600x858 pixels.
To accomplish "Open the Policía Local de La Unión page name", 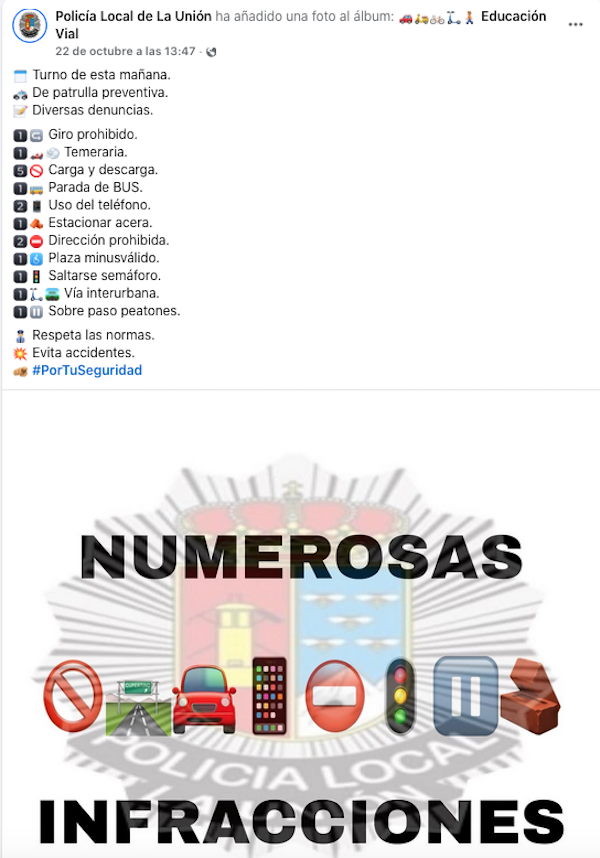I will pos(134,17).
